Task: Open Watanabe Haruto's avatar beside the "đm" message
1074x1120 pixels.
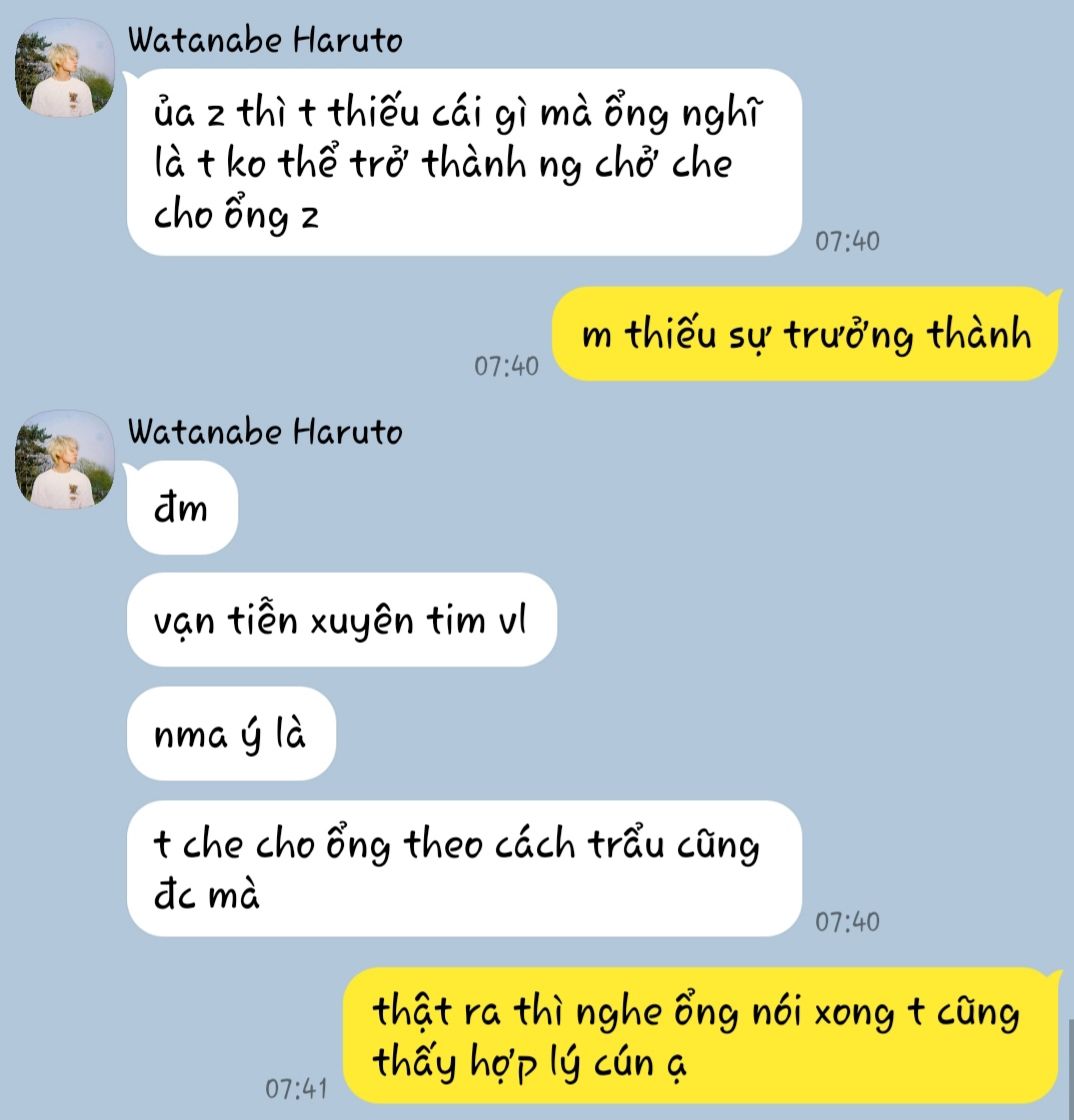Action: click(64, 460)
